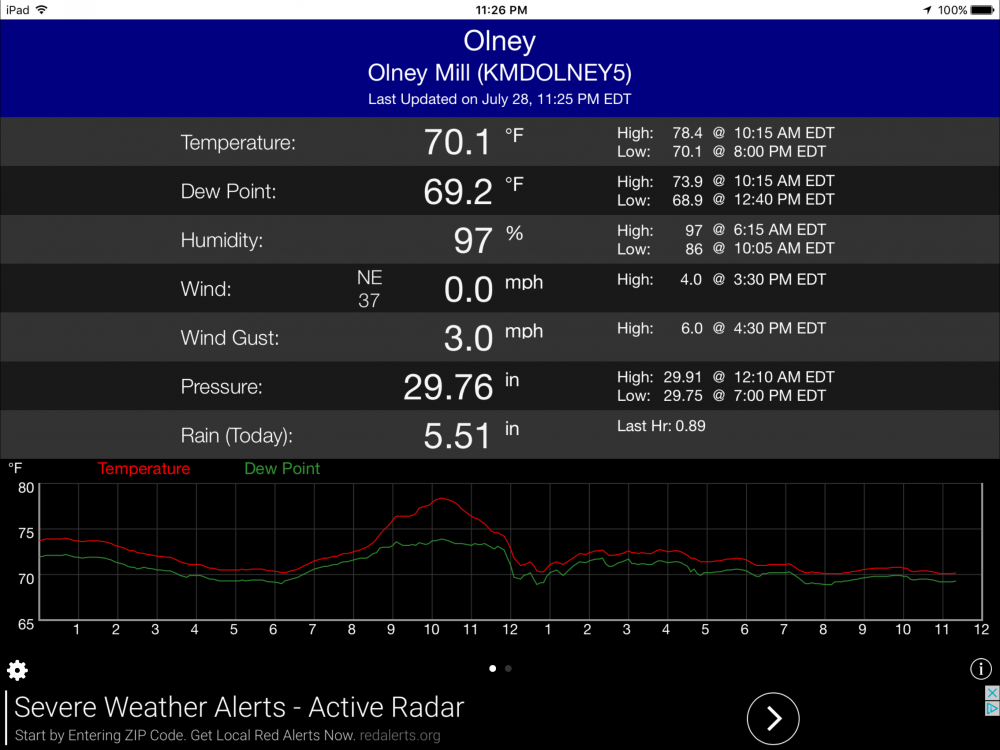Close the ad banner
Image resolution: width=1000 pixels, height=750 pixels.
pos(991,693)
